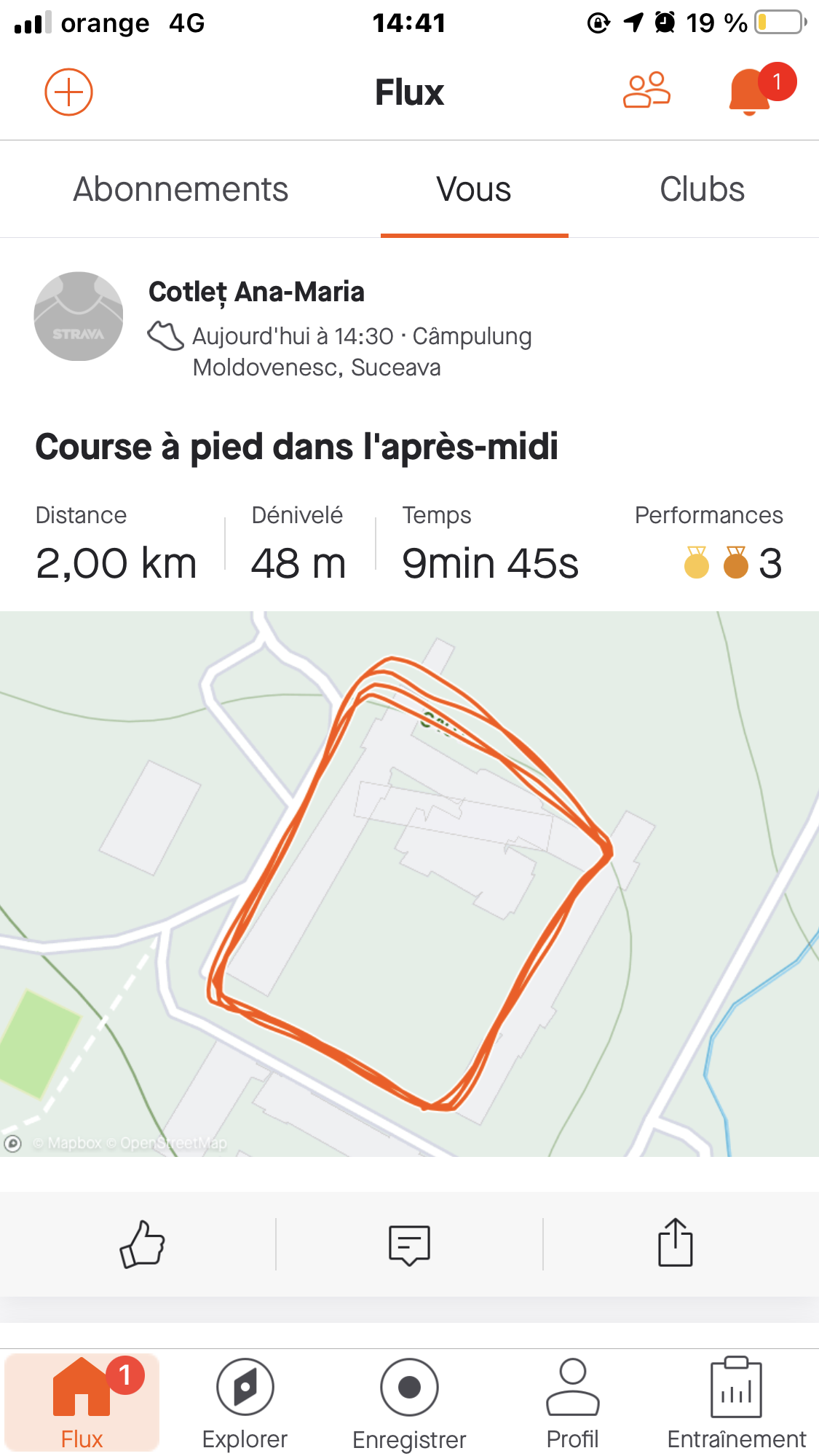
Task: Comment on the afternoon run
Action: 409,1244
